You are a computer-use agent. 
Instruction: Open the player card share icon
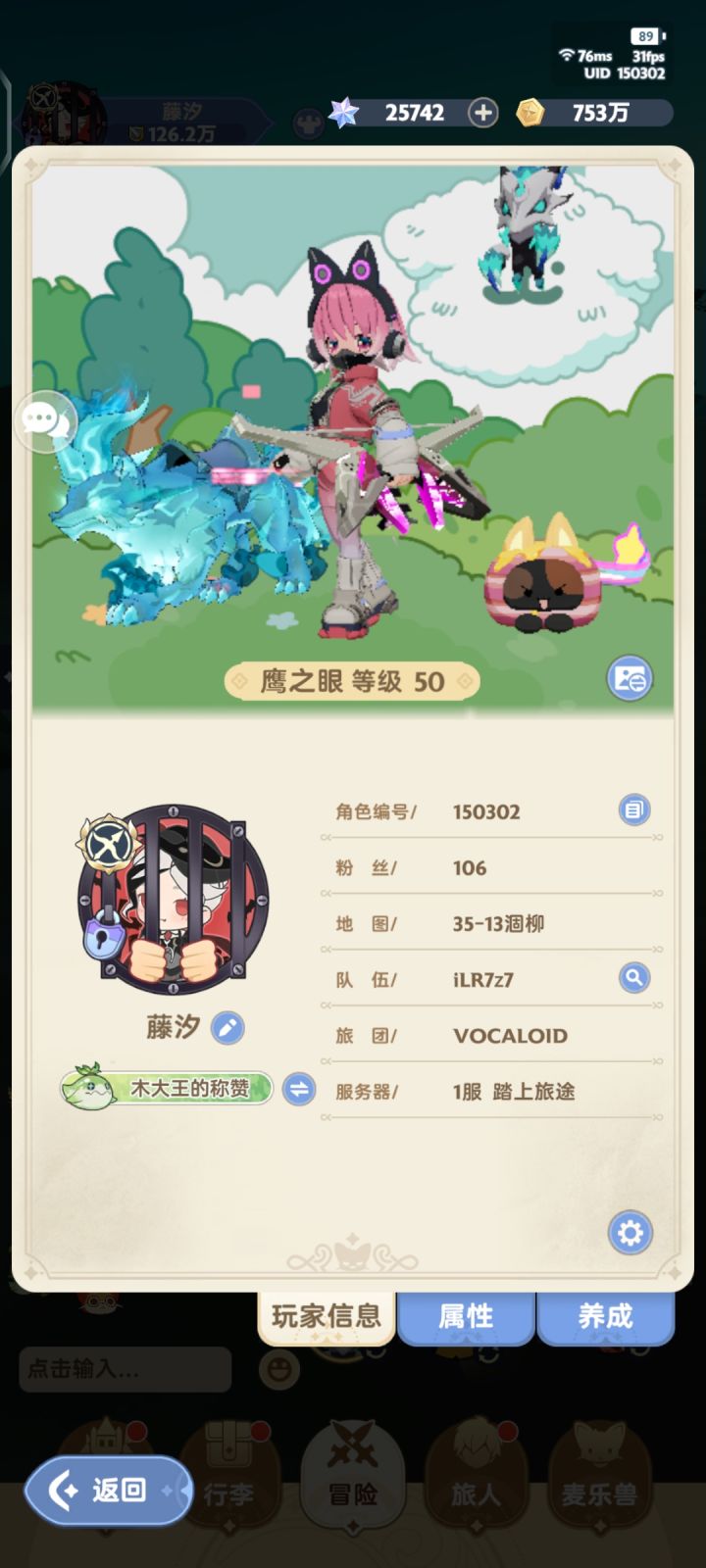tap(629, 679)
